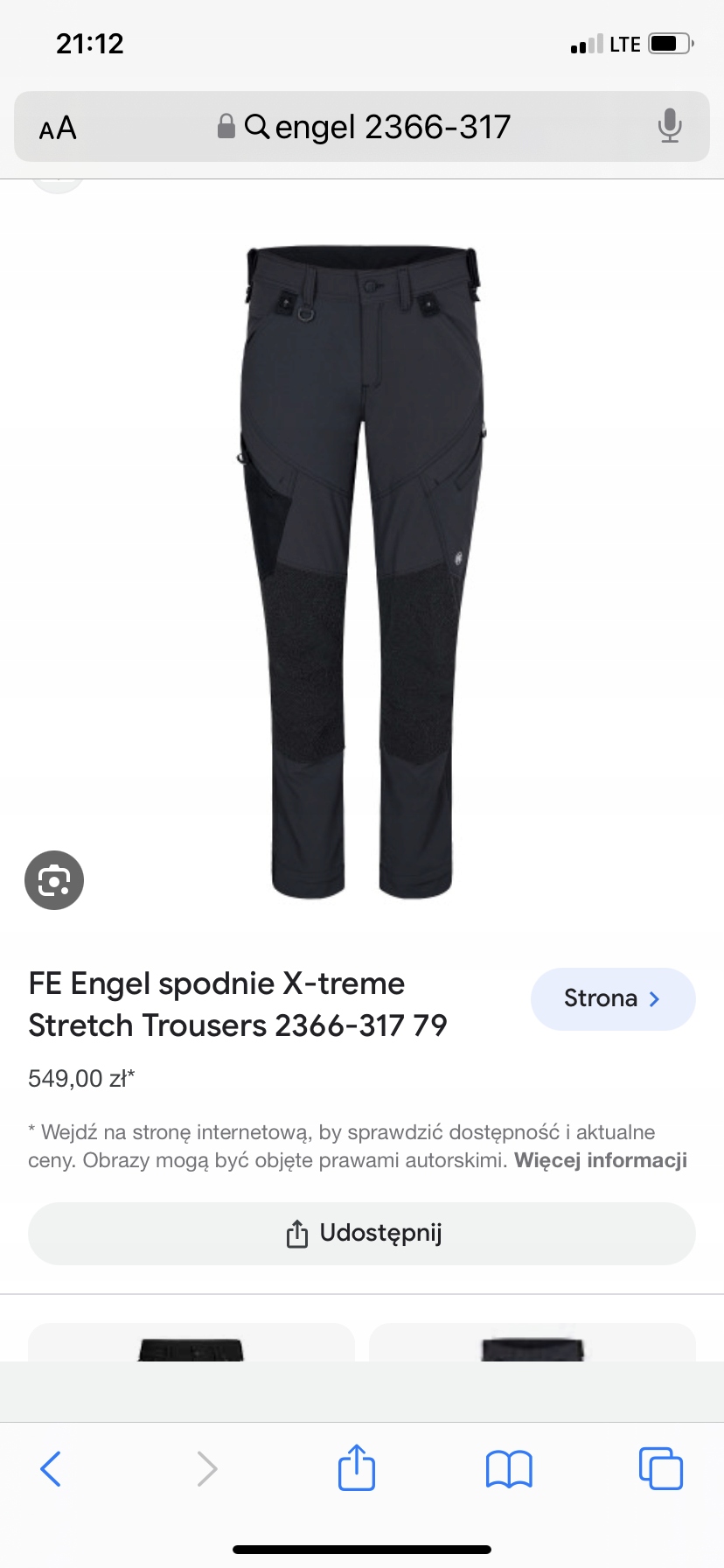Search this image with Google Lens icon
This screenshot has width=724, height=1568.
(54, 880)
